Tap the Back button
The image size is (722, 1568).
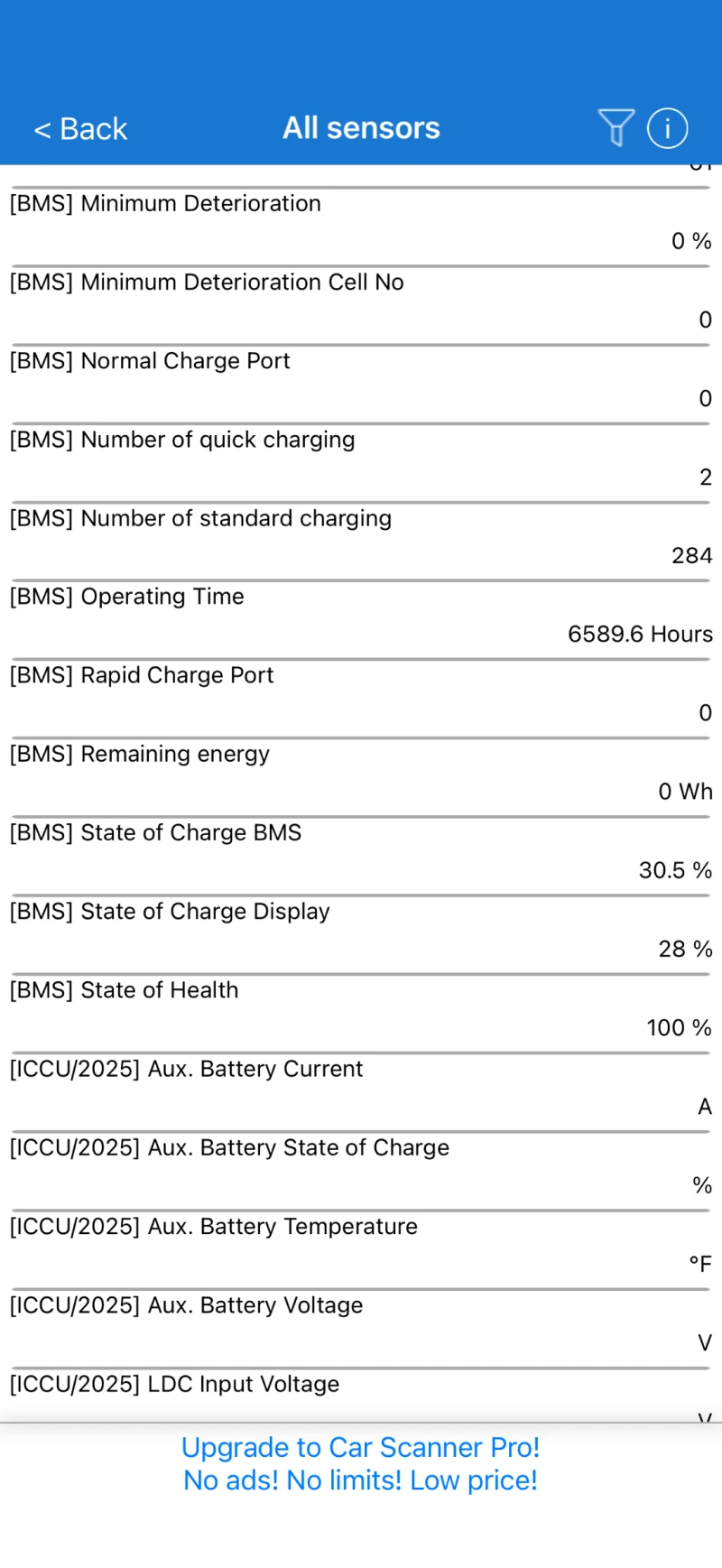(80, 128)
